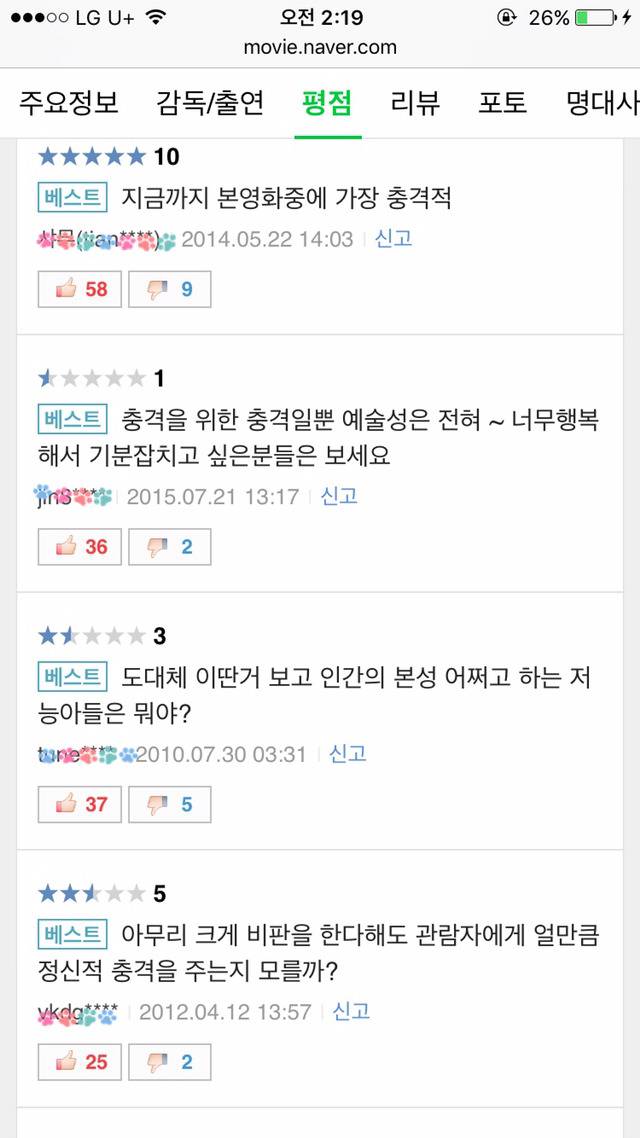Viewport: 640px width, 1138px height.
Task: Report the review dated 2010.07.30
Action: point(348,753)
